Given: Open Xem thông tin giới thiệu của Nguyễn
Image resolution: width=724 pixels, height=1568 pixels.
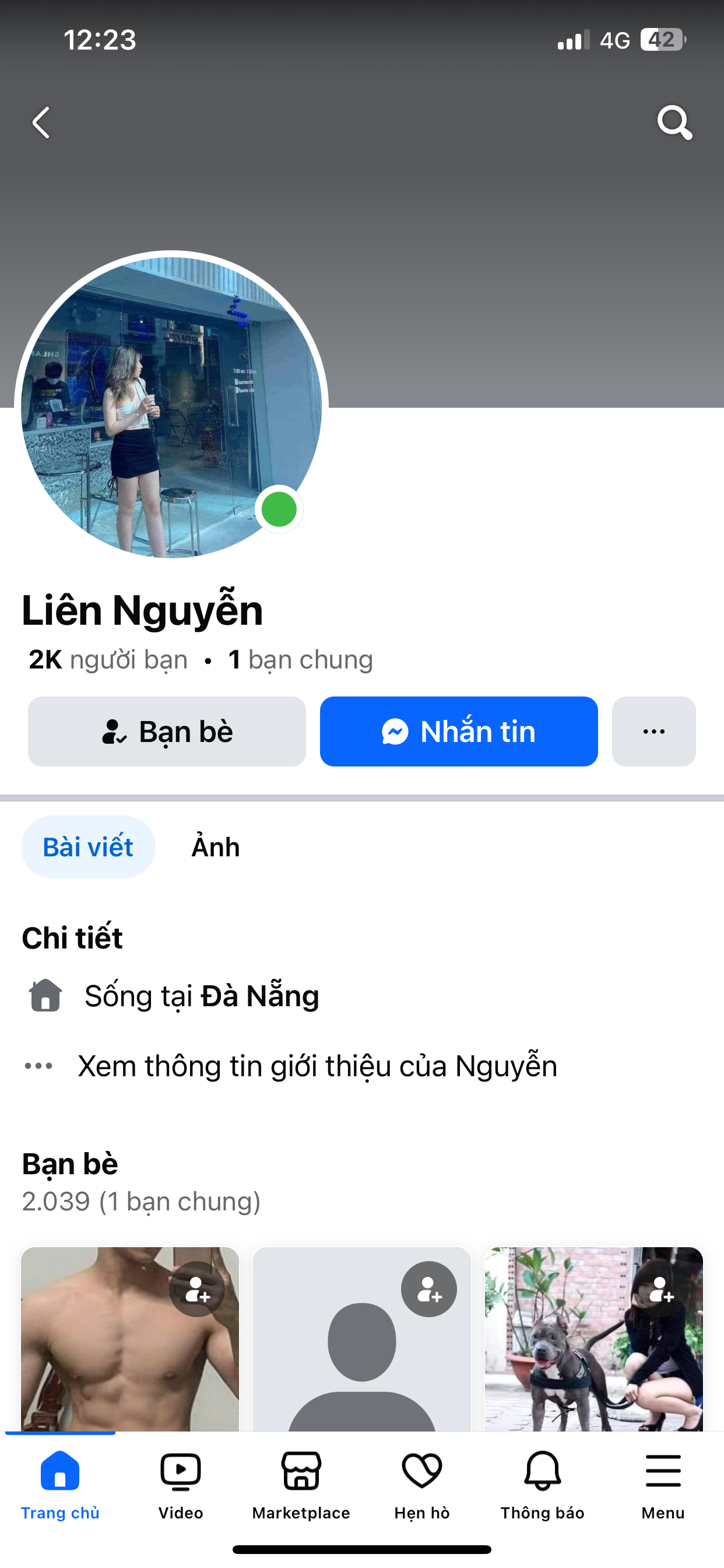Looking at the screenshot, I should (x=317, y=1066).
